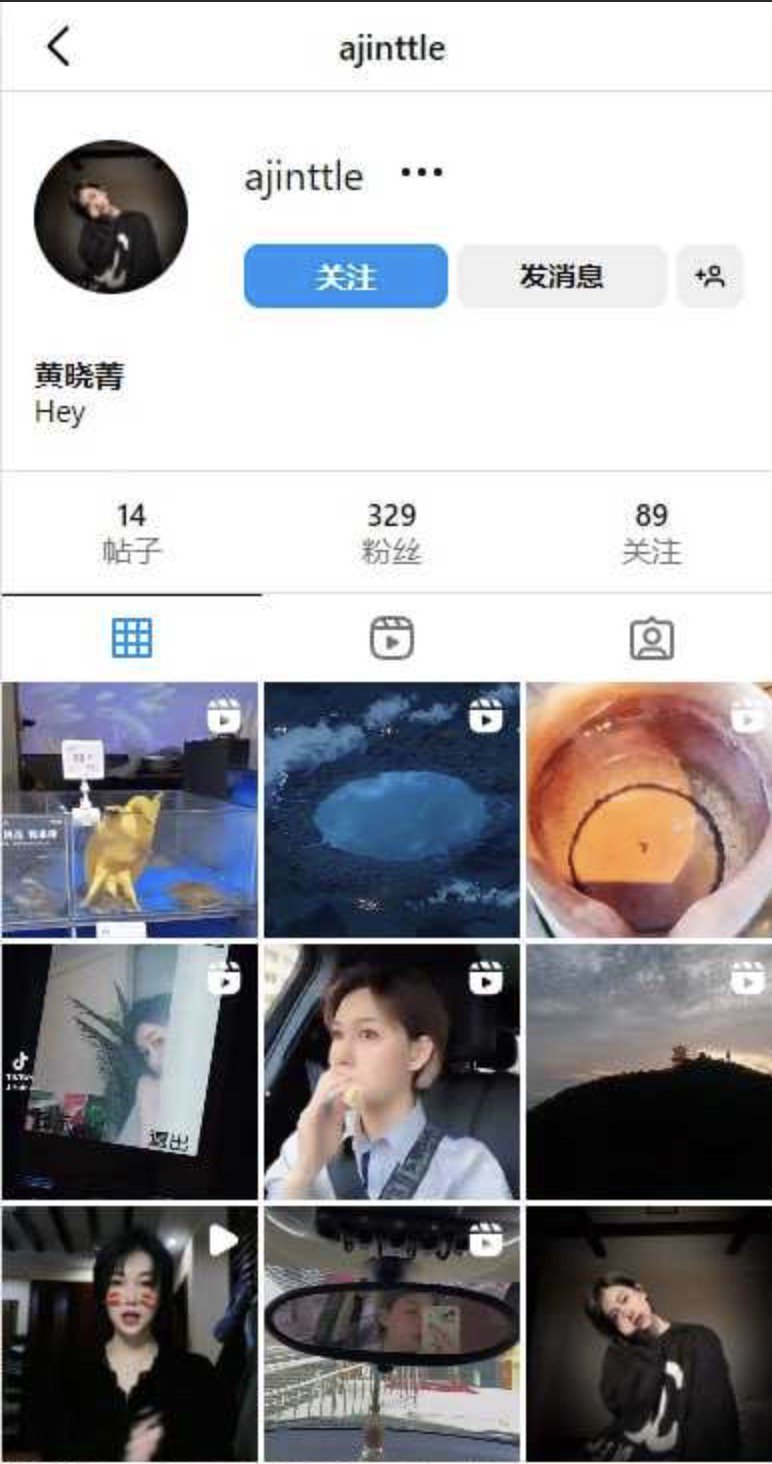Open suggested users add-person button

(x=709, y=276)
